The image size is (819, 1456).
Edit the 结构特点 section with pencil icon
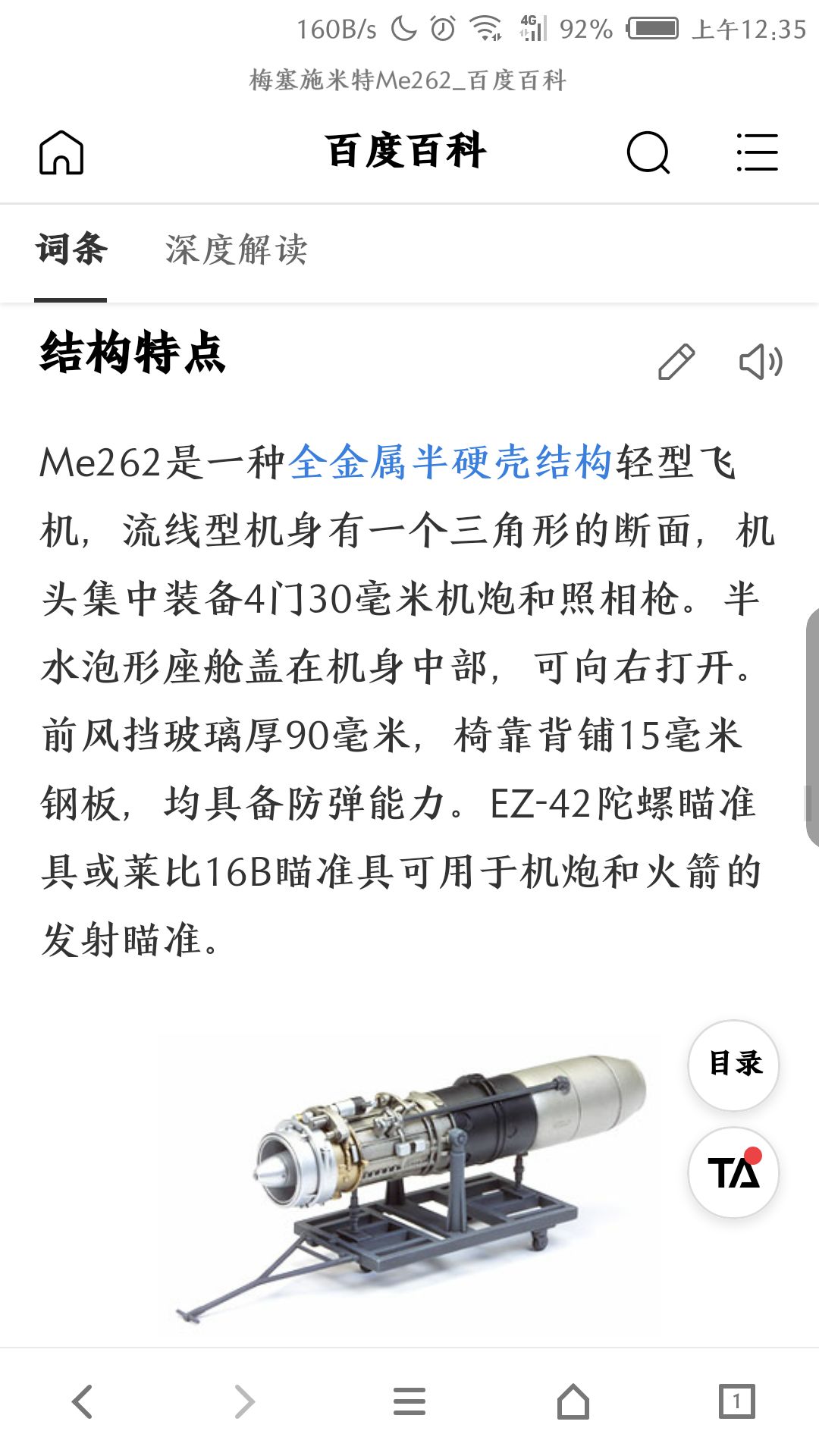tap(676, 362)
